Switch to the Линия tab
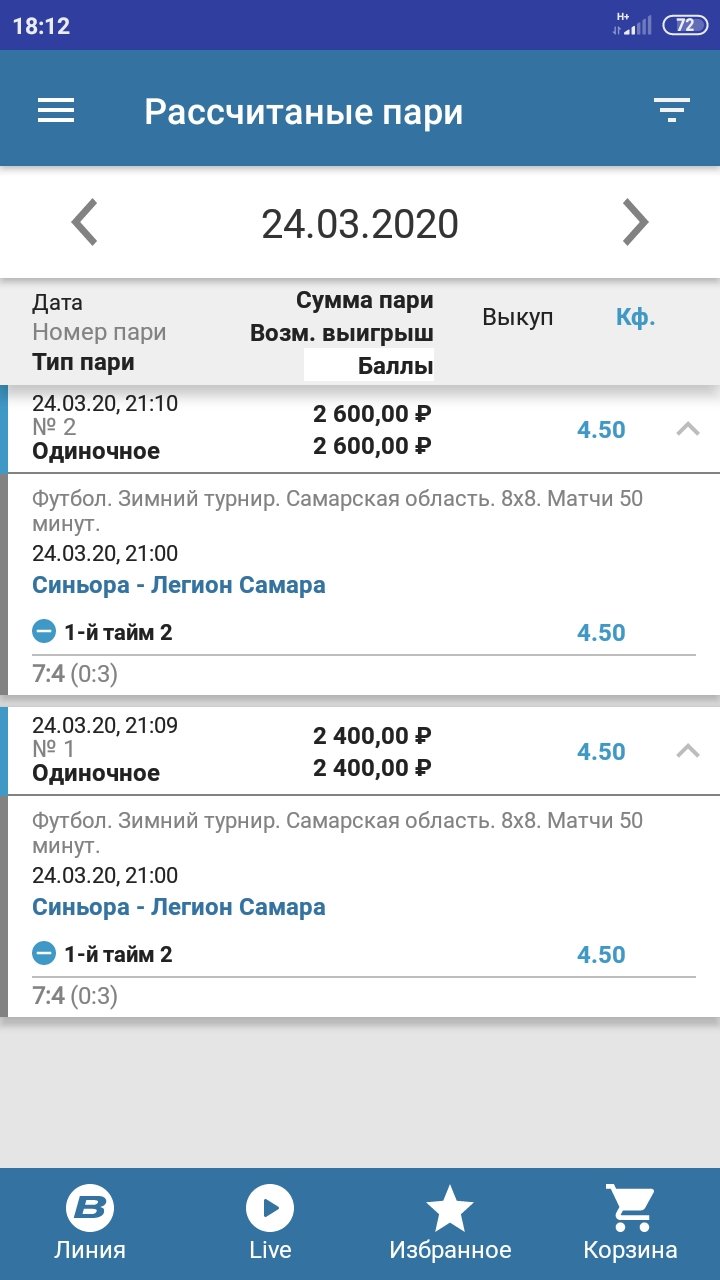This screenshot has height=1280, width=720. click(x=90, y=1223)
